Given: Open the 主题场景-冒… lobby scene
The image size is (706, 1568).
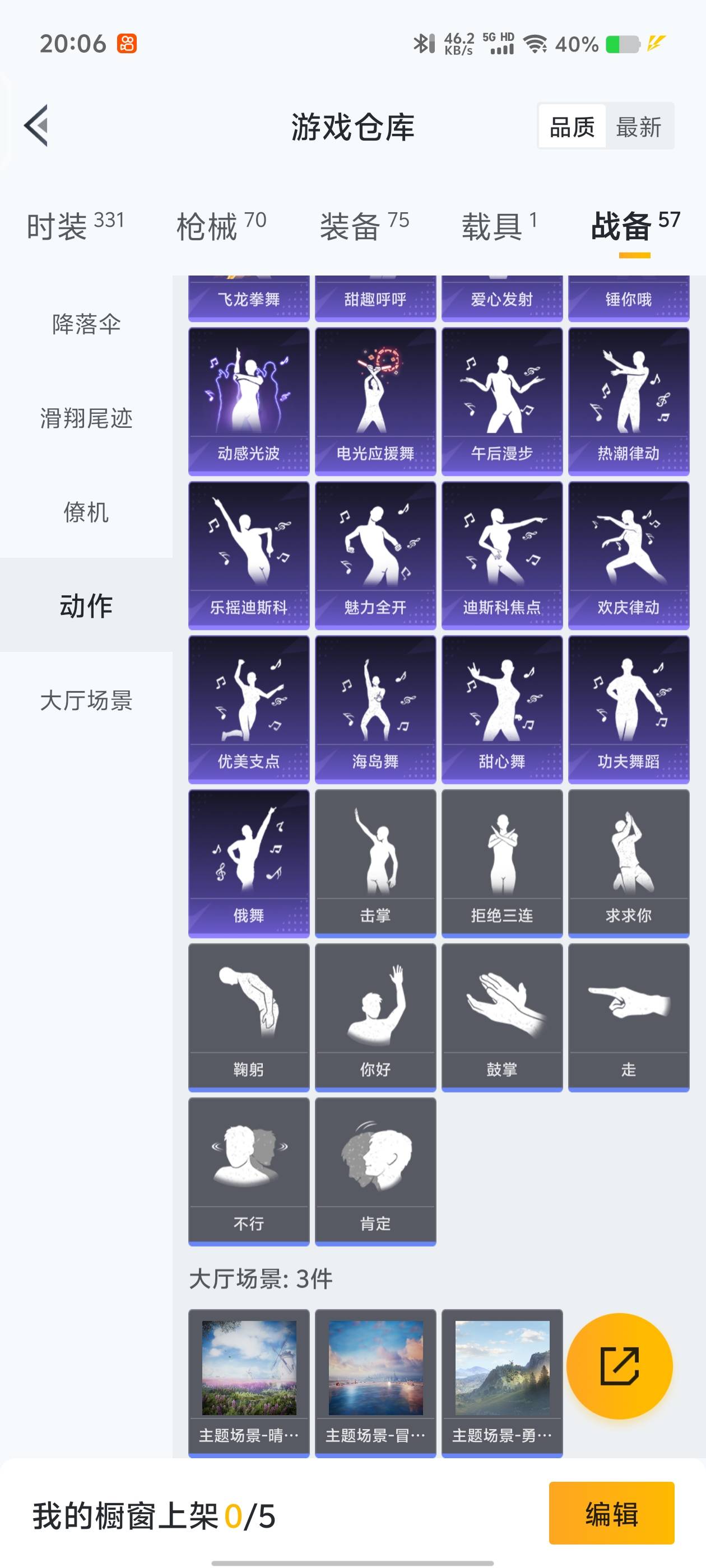Looking at the screenshot, I should (375, 1382).
